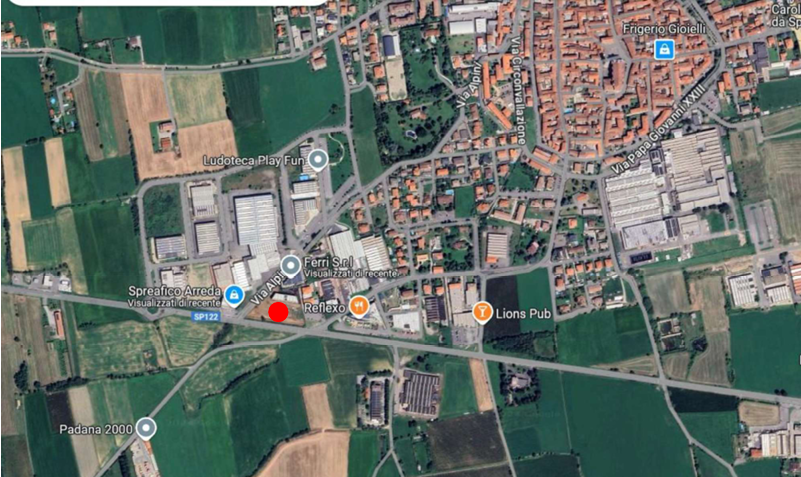Tap the Spreafico Arreda shopping pin
801x477 pixels.
[234, 294]
